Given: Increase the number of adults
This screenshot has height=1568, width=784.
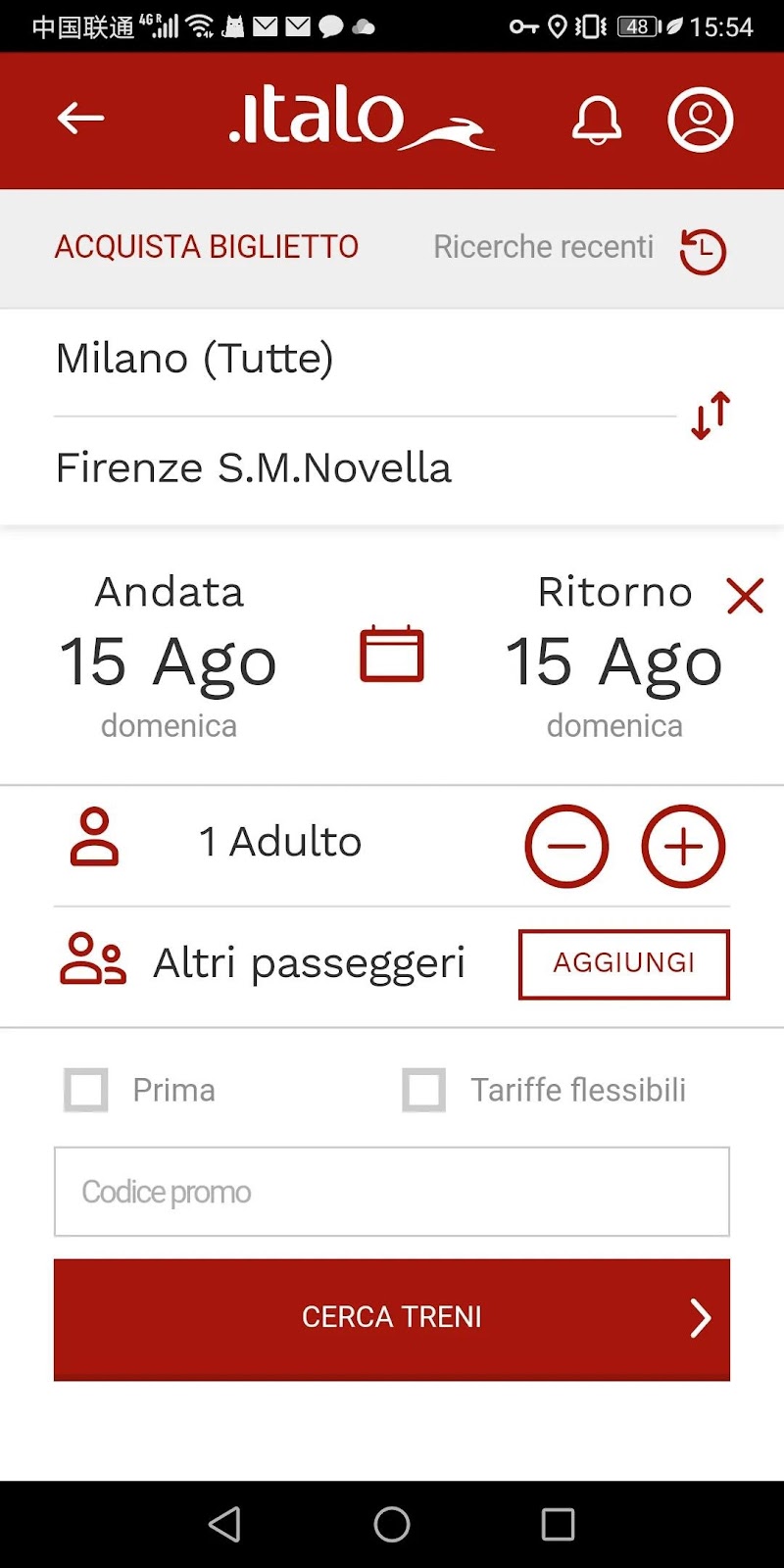Looking at the screenshot, I should coord(683,846).
